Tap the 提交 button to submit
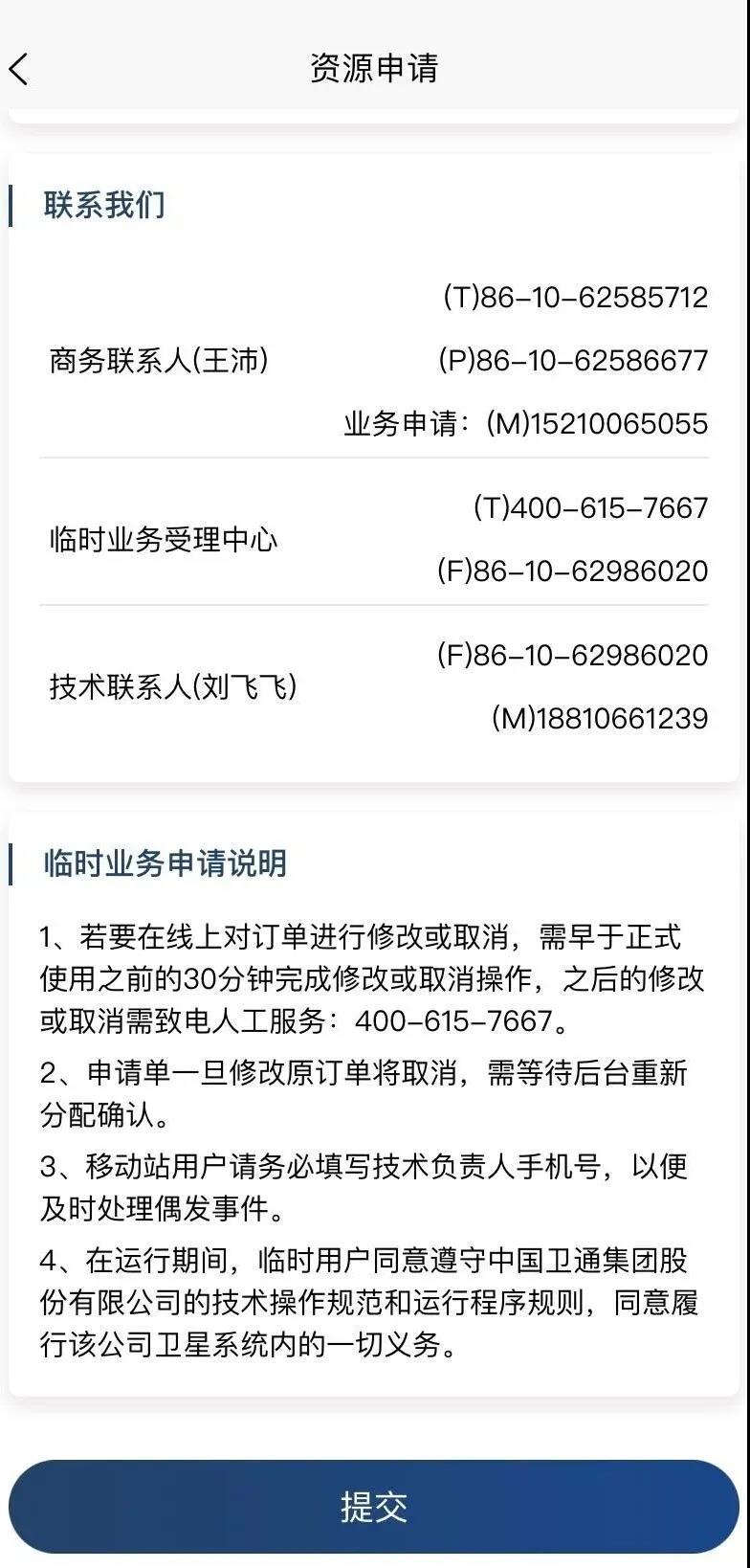 [x=374, y=1506]
